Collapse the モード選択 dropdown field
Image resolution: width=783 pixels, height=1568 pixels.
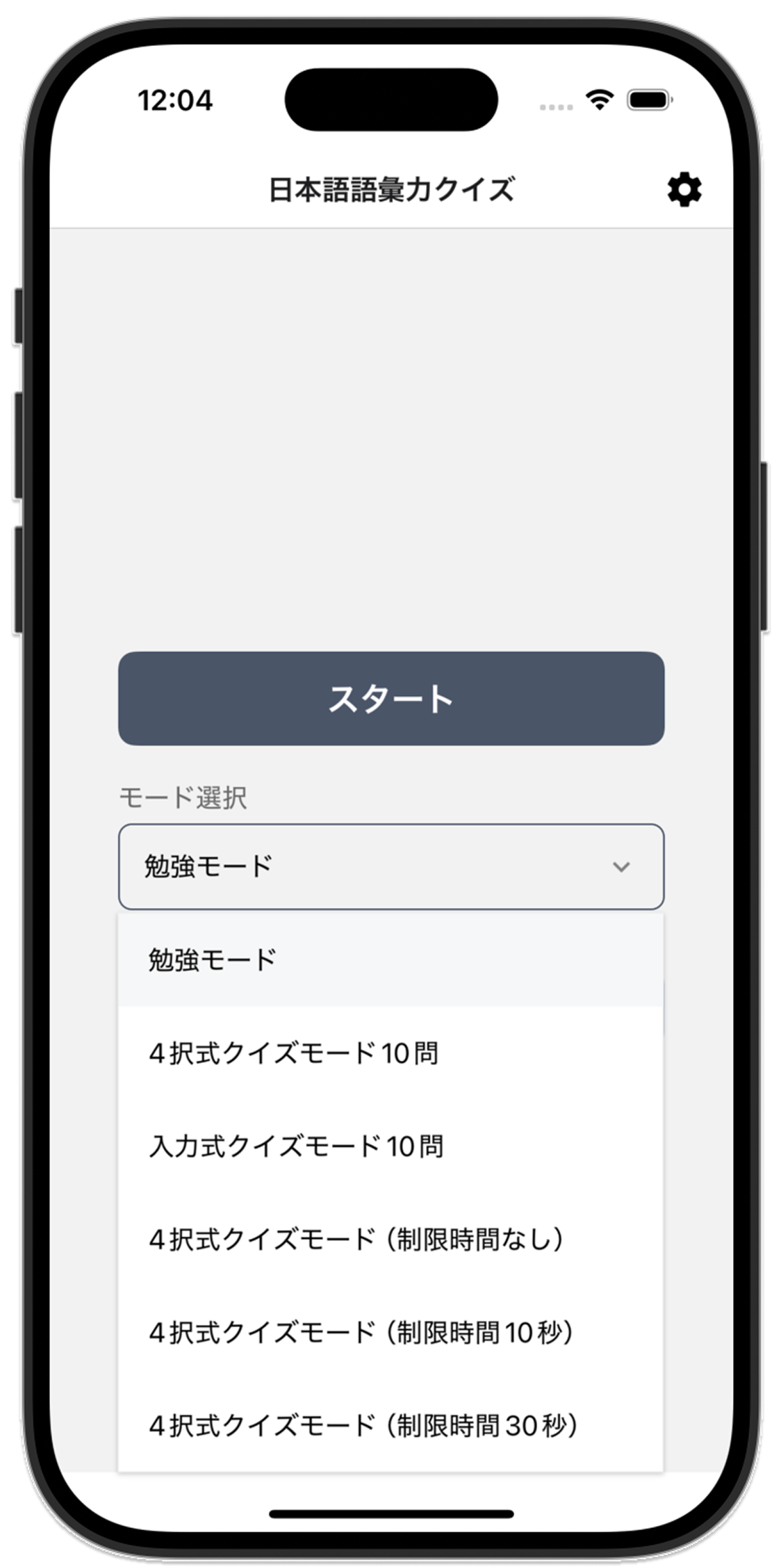391,866
